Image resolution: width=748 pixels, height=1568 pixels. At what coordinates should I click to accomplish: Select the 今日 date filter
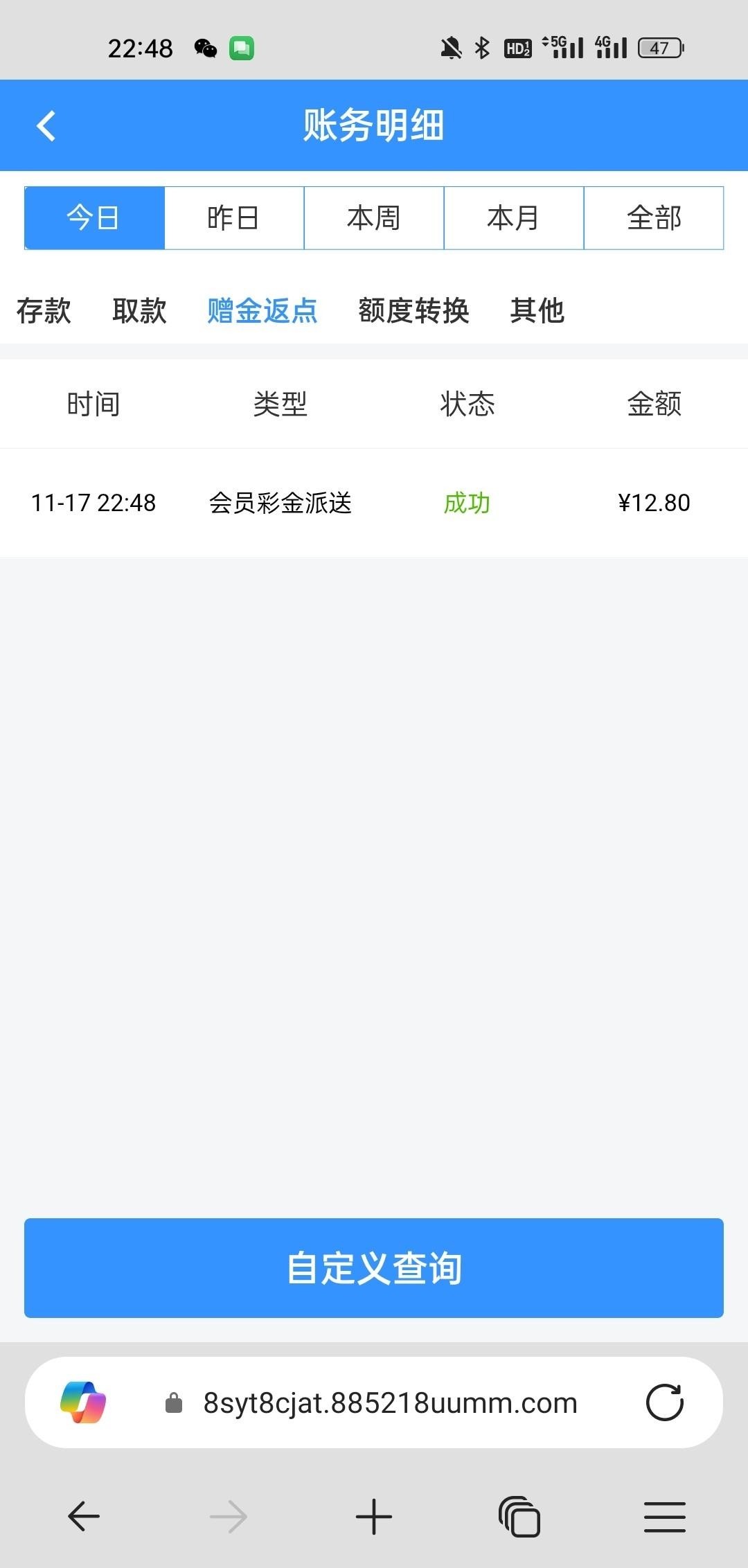[94, 217]
